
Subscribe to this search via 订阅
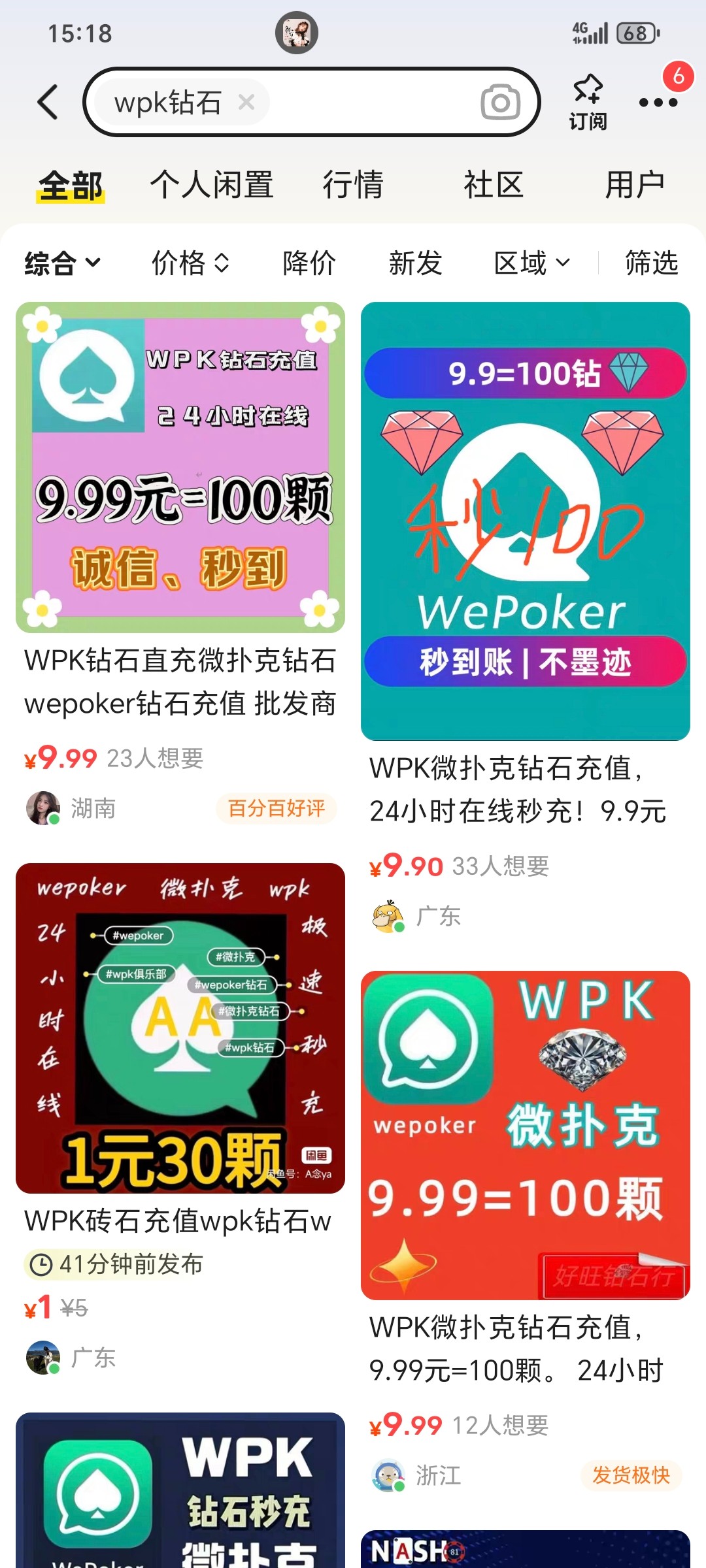588,102
